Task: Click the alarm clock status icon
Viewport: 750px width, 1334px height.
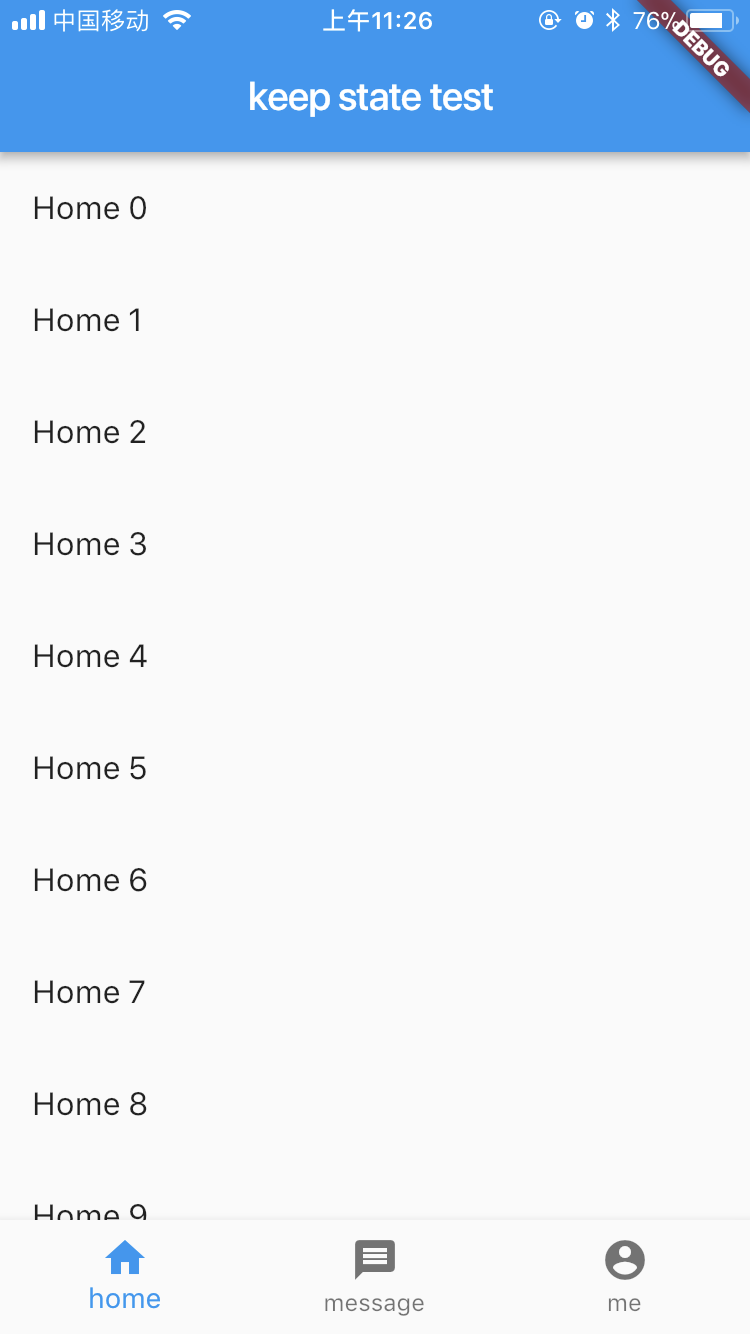Action: tap(583, 18)
